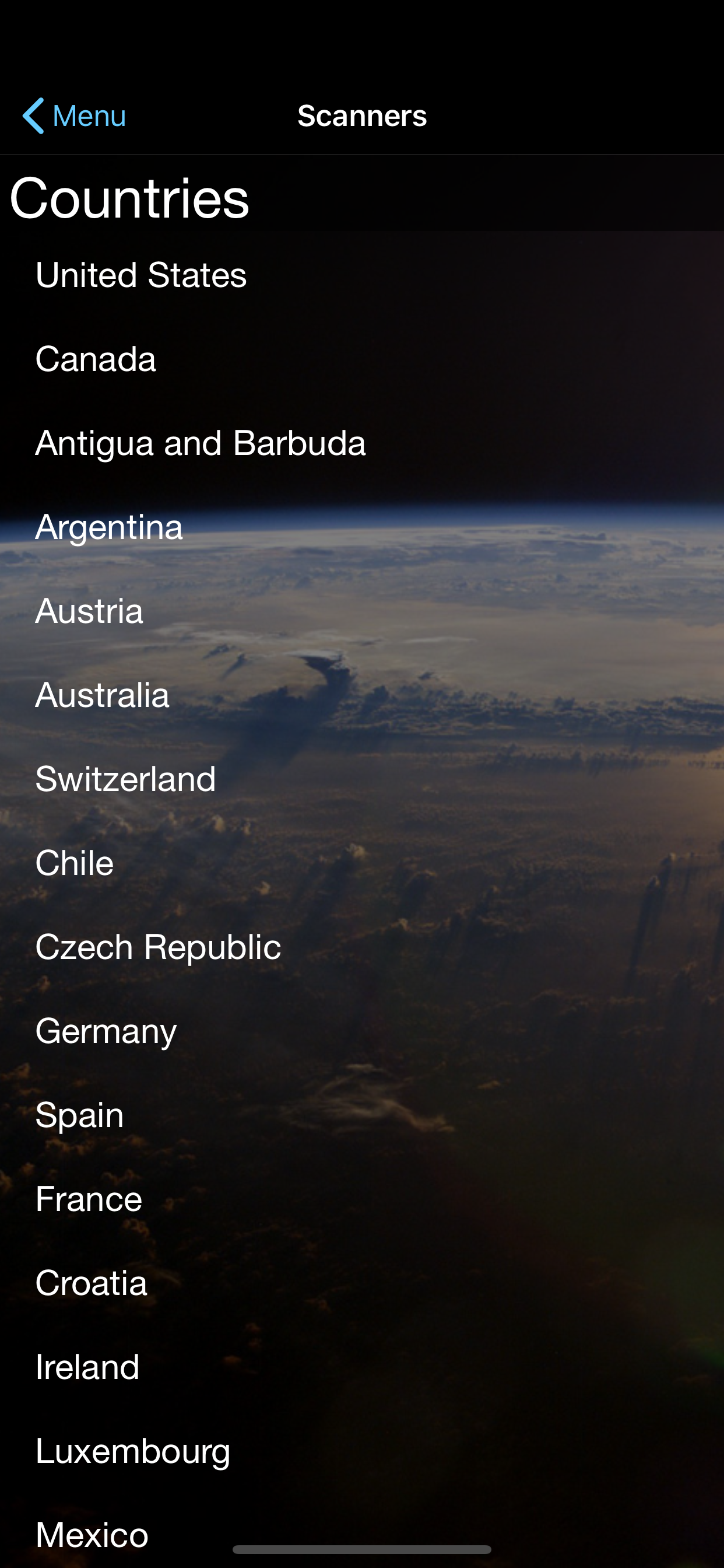
Task: Open United States scanners
Action: click(x=141, y=275)
